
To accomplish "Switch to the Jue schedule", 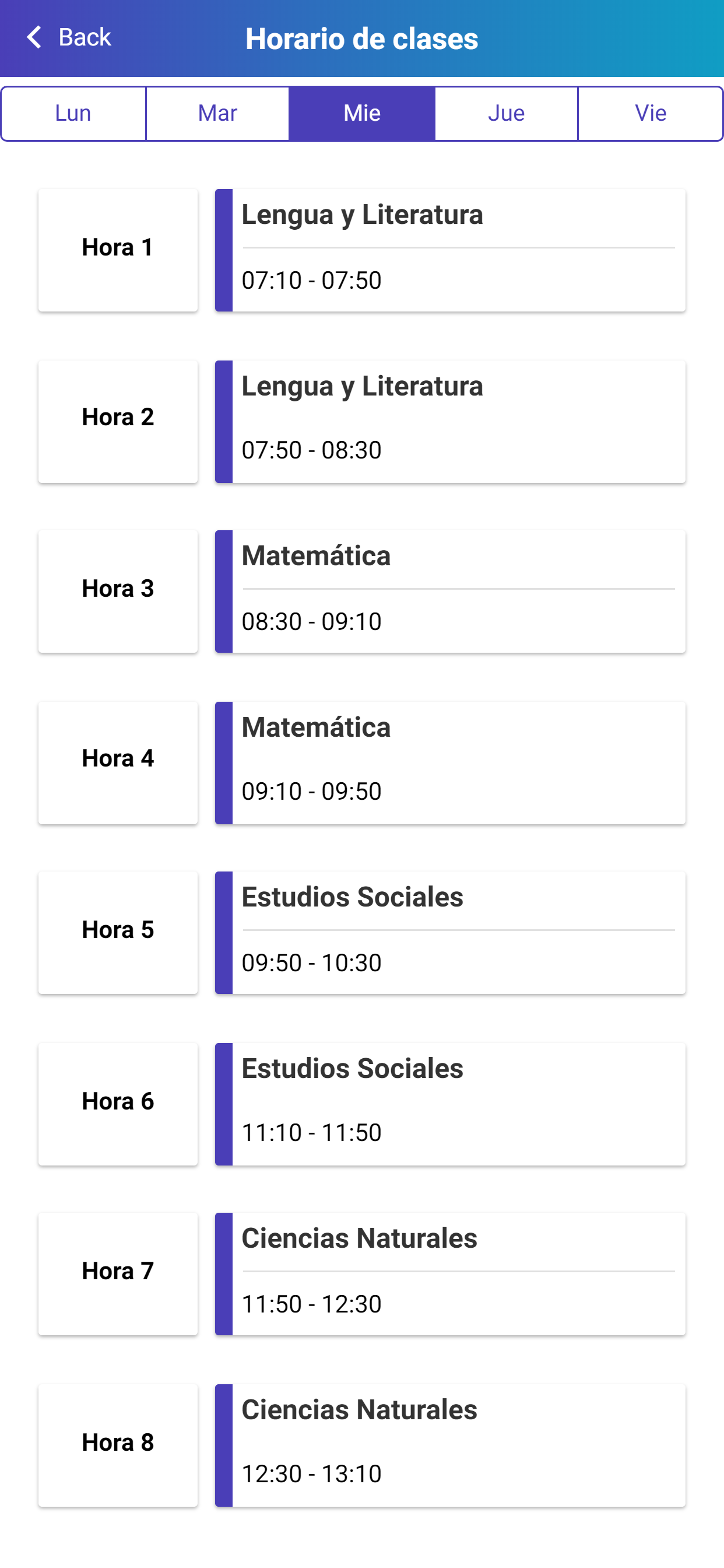I will coord(506,113).
